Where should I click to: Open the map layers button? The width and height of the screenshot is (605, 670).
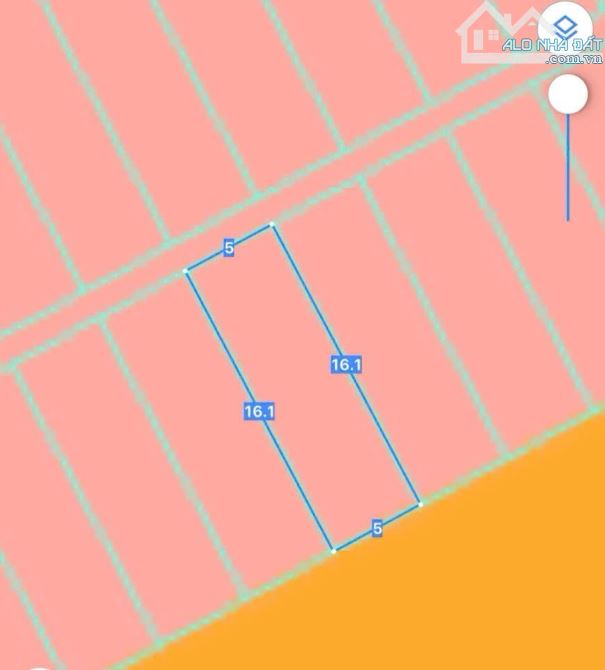564,27
